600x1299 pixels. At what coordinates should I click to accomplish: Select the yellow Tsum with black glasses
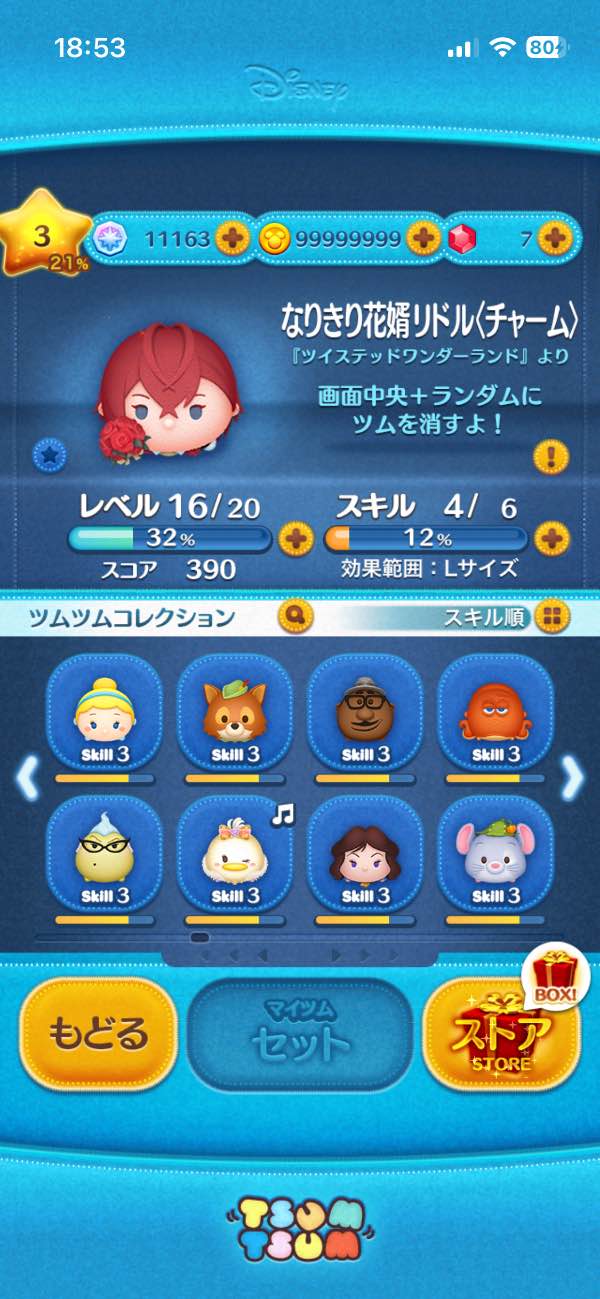pos(105,853)
